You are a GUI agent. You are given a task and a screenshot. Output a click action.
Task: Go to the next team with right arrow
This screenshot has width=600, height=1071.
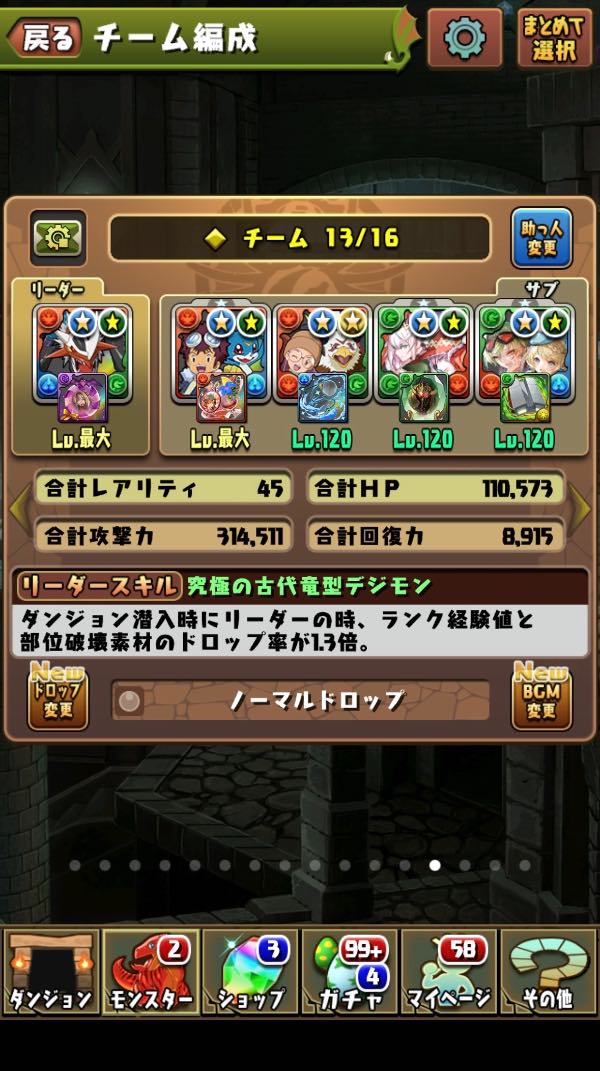click(x=582, y=510)
